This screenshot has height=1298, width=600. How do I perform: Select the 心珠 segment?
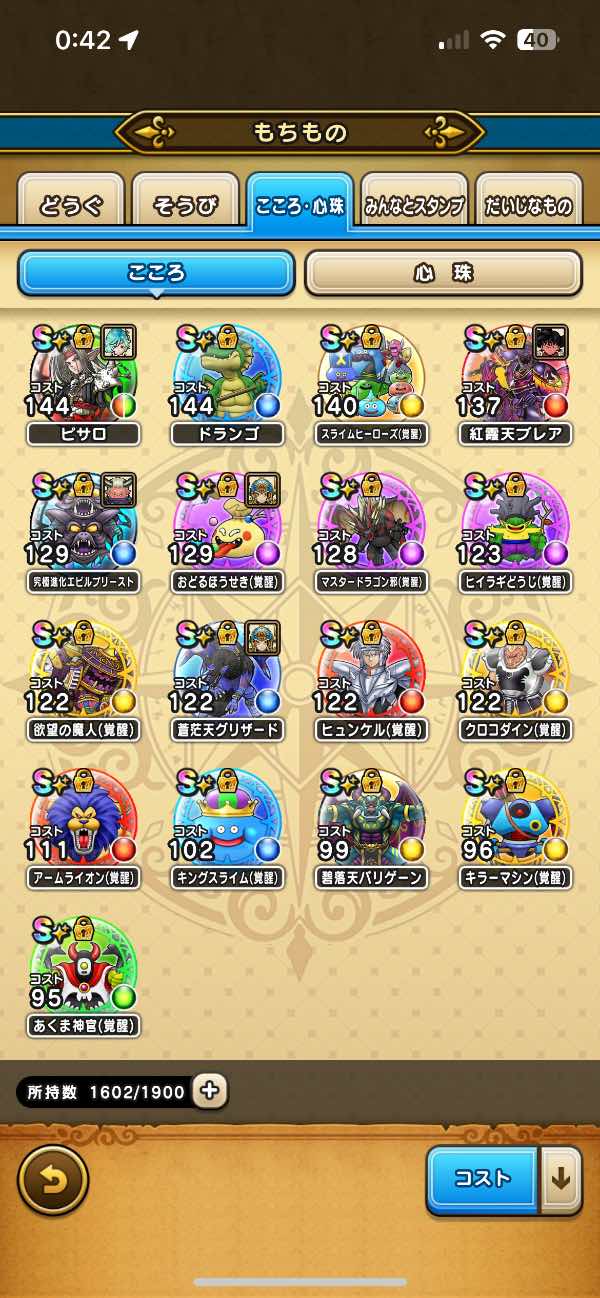(x=443, y=273)
